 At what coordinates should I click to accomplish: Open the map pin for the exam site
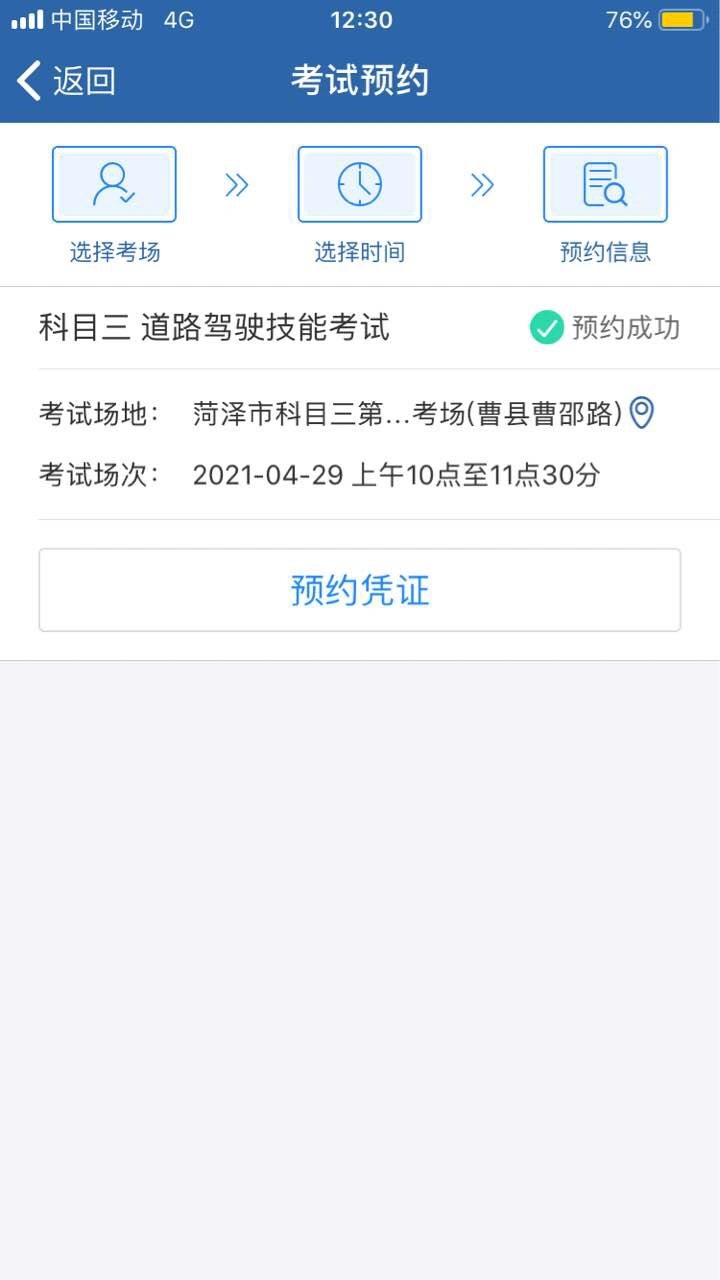(x=641, y=413)
